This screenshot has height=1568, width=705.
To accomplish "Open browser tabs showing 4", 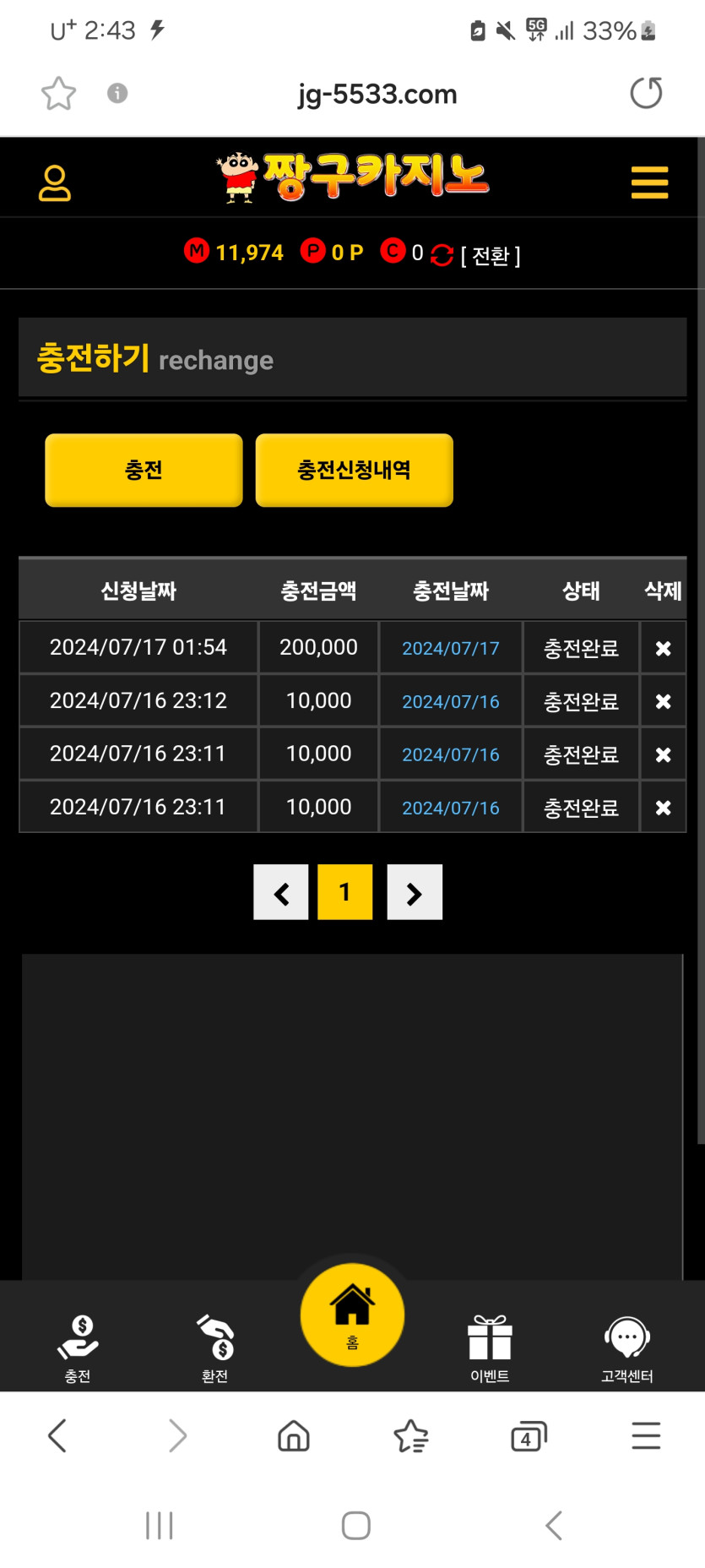I will [529, 1436].
